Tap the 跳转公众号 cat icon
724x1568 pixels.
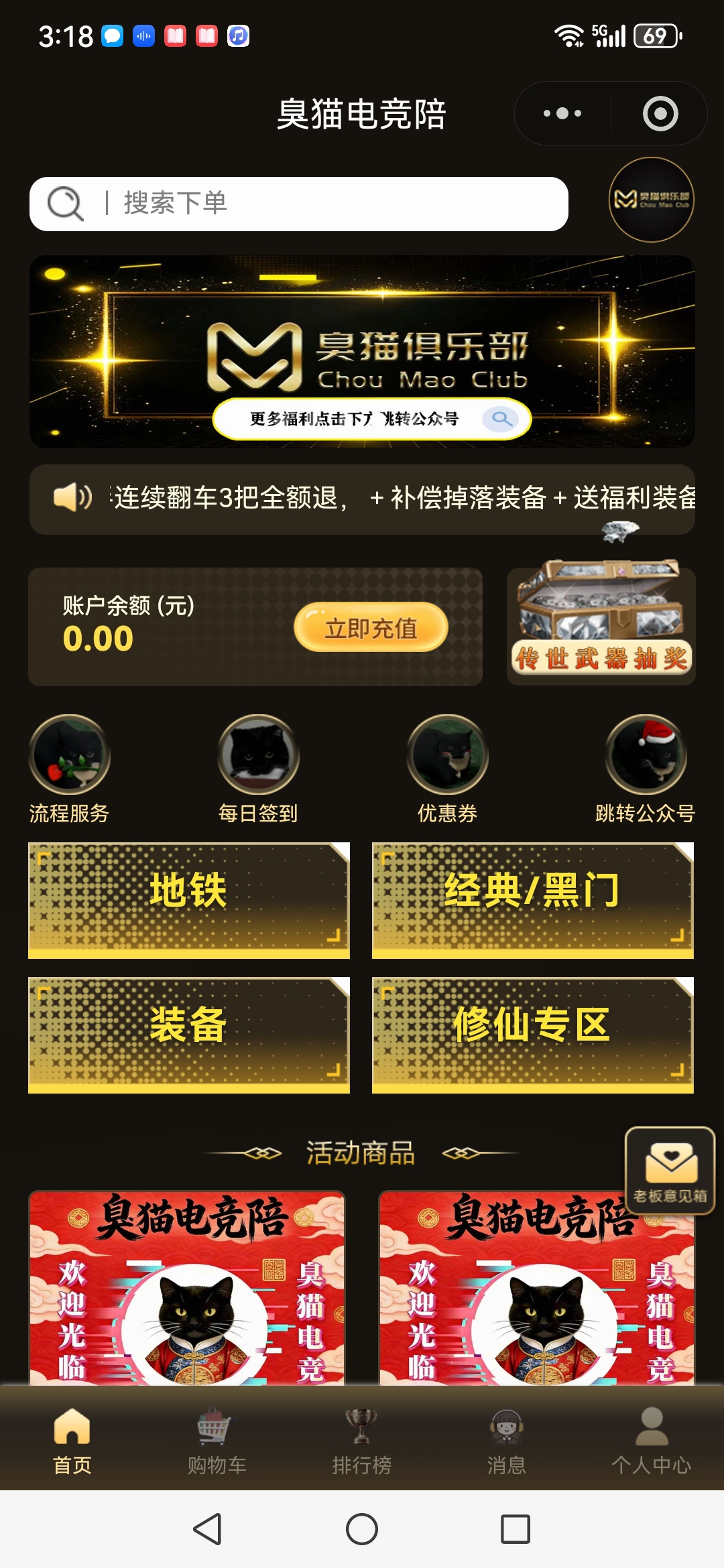645,756
